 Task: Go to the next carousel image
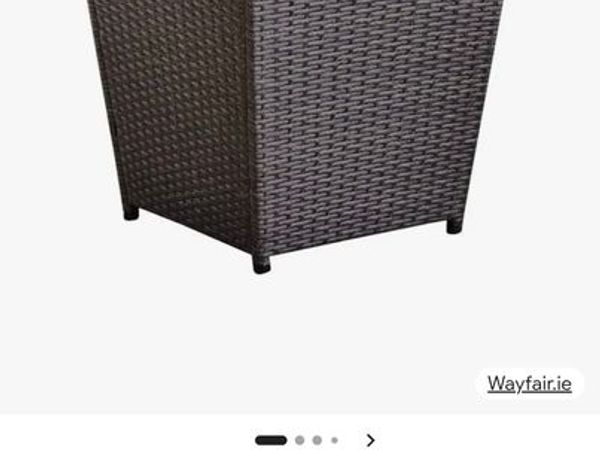click(x=371, y=440)
